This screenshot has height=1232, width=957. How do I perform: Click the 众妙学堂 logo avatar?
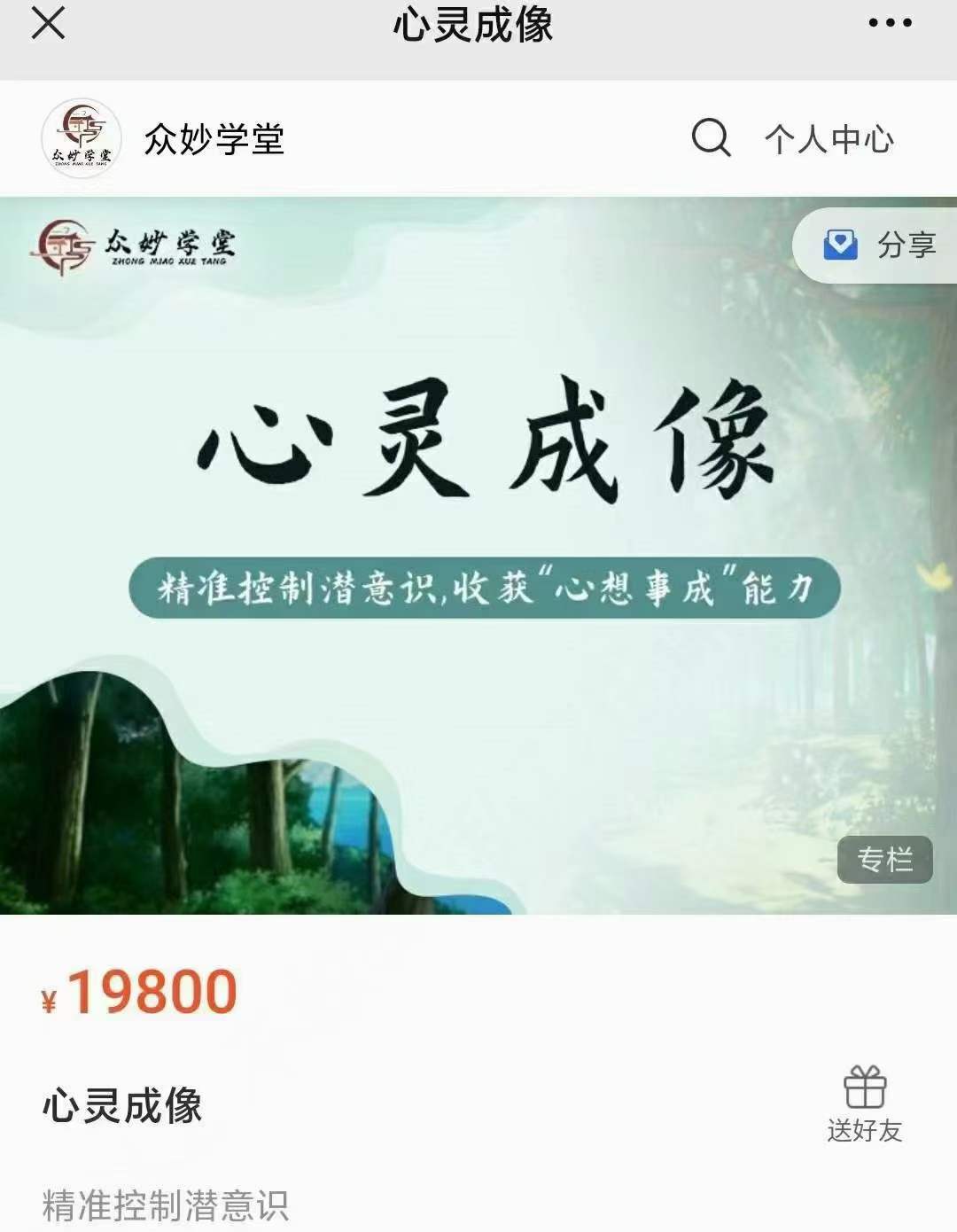(82, 135)
